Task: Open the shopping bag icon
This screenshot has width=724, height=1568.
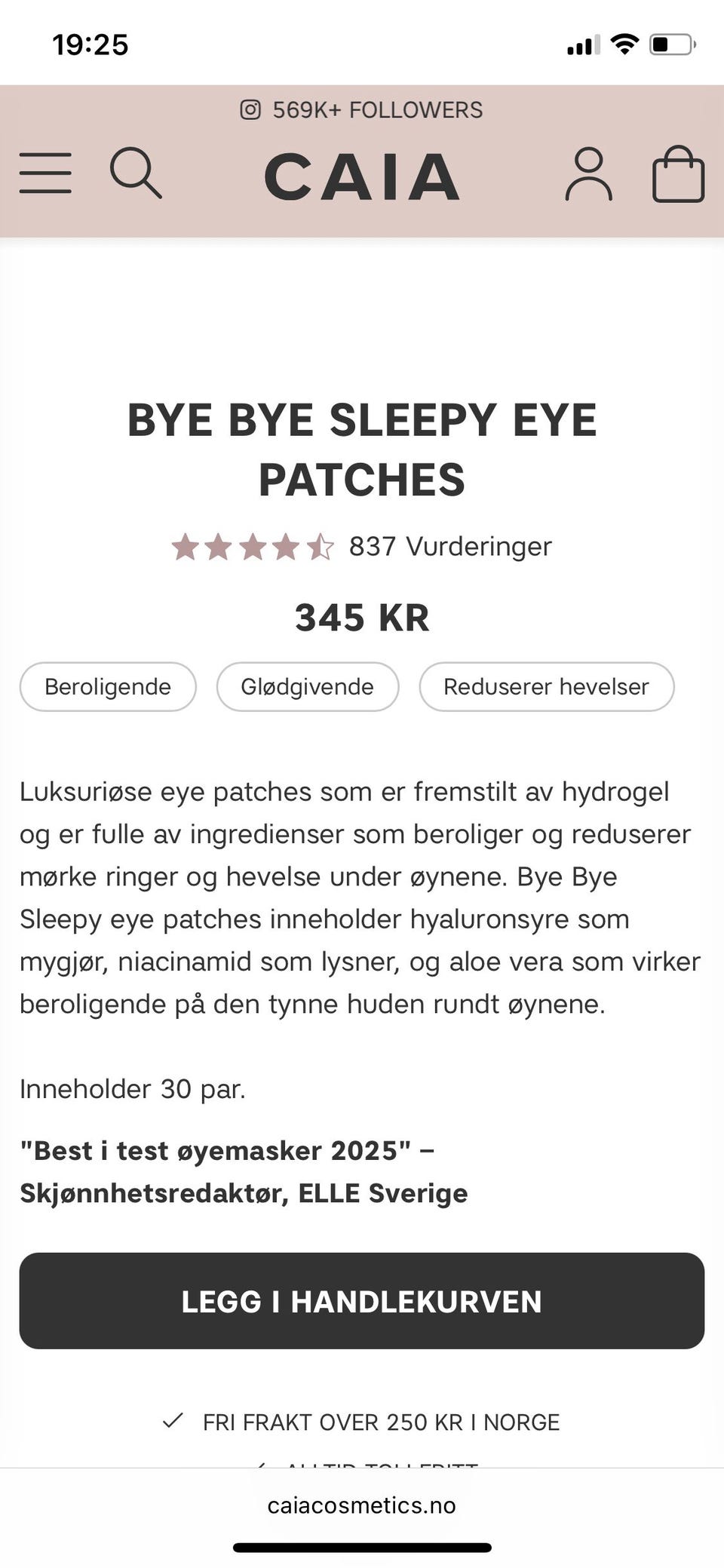Action: [677, 177]
